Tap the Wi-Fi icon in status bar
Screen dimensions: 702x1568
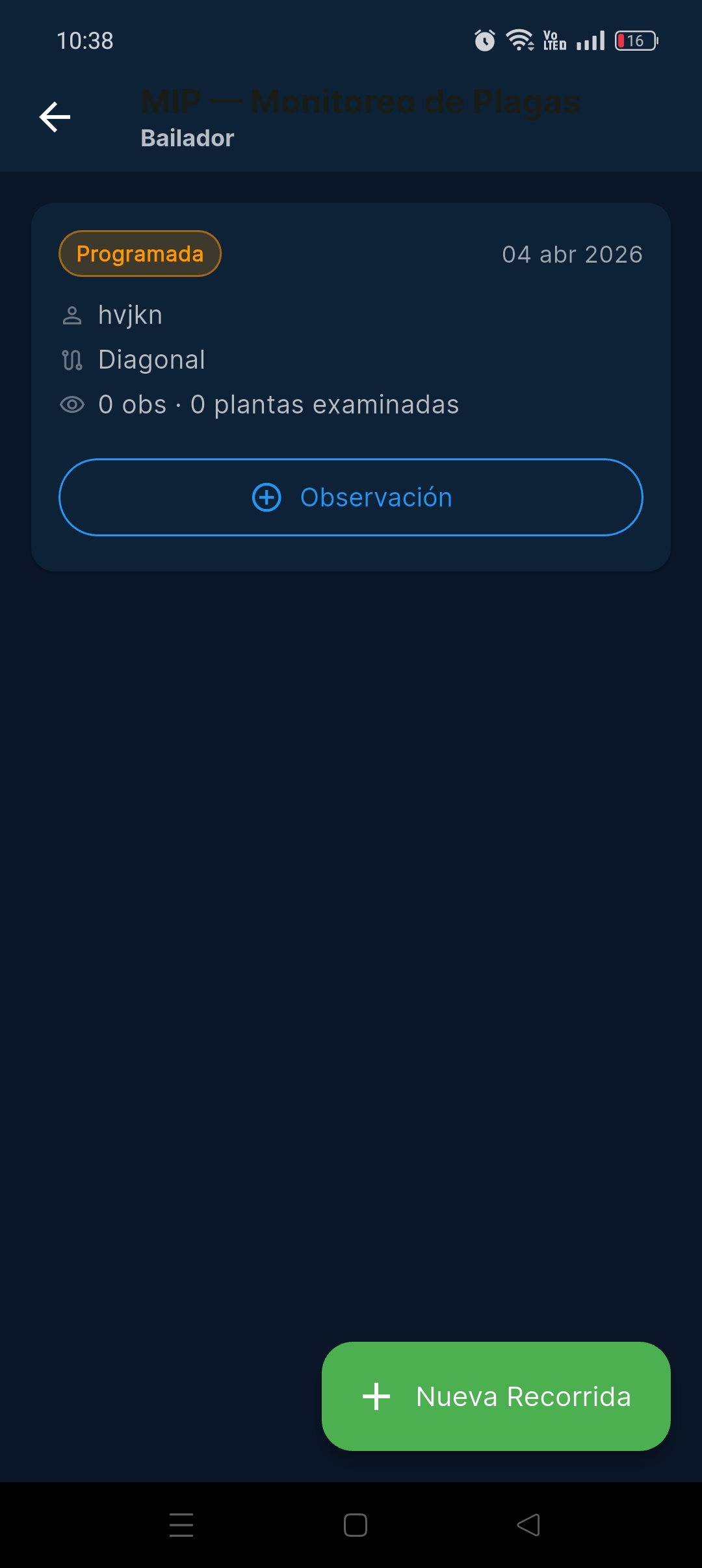(x=518, y=40)
